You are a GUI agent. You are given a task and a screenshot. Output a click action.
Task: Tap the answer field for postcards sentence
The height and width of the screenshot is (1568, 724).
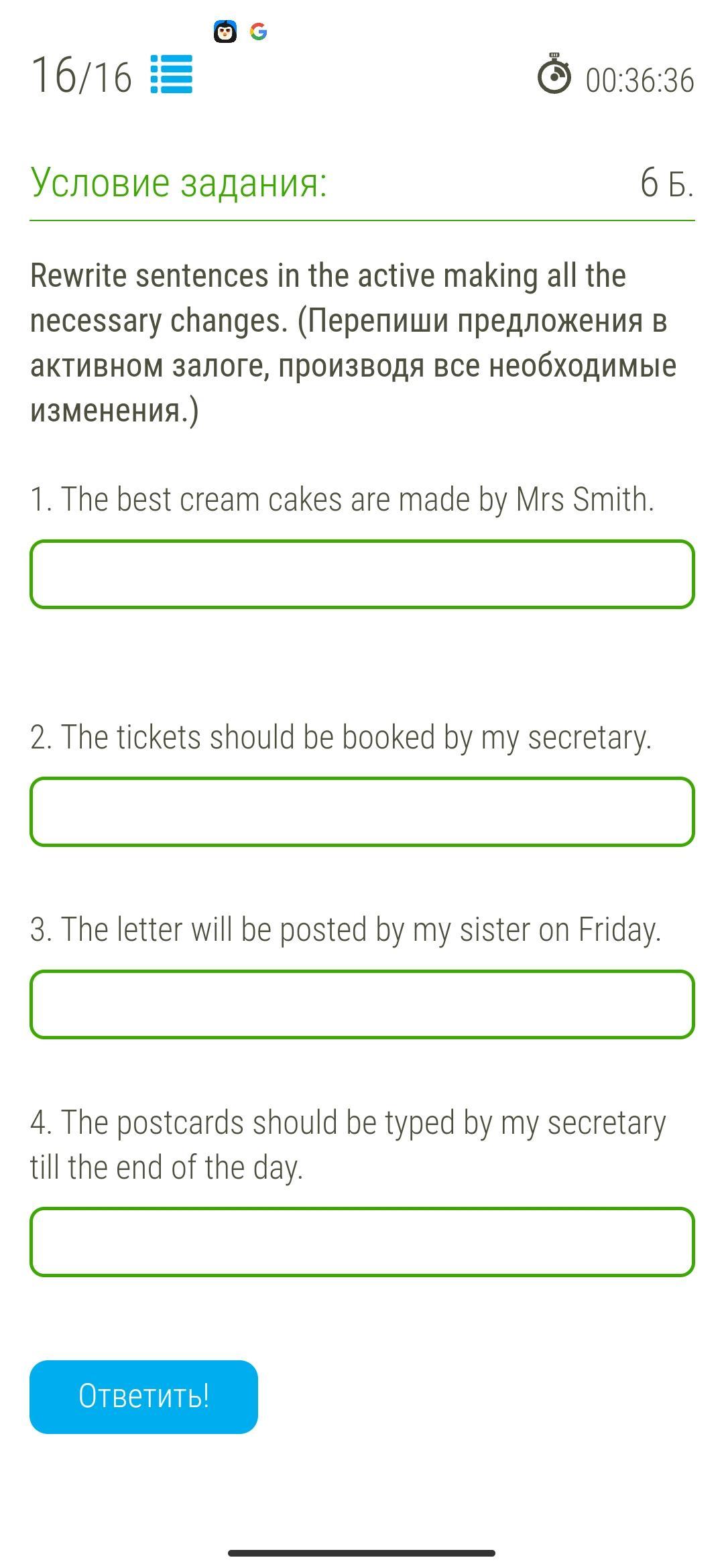click(x=362, y=1242)
